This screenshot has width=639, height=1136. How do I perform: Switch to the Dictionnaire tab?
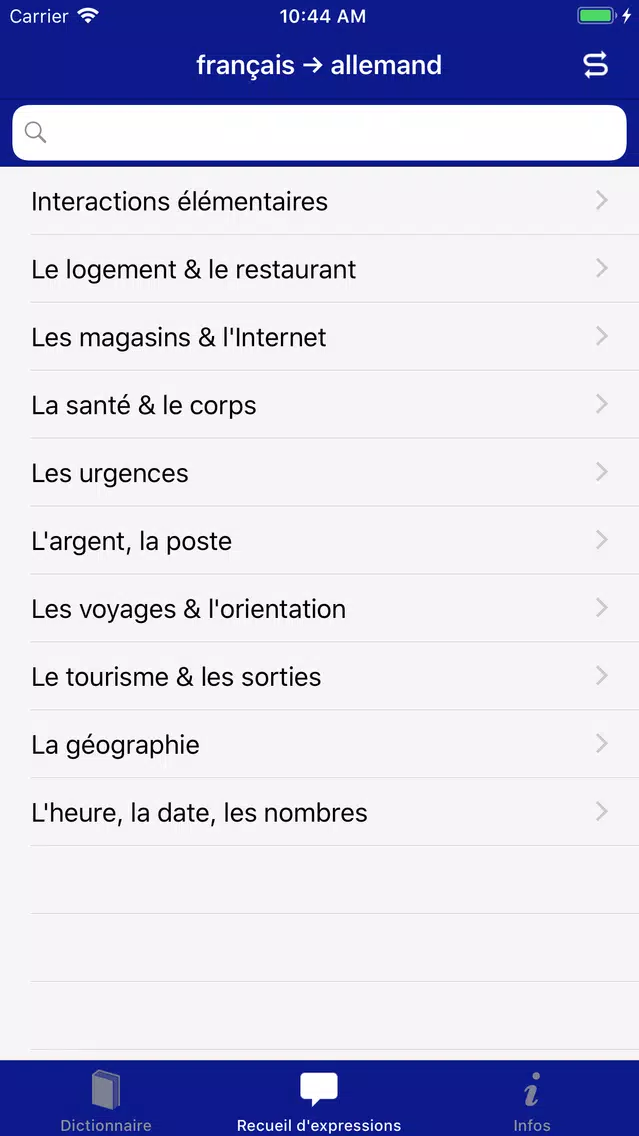pyautogui.click(x=106, y=1099)
